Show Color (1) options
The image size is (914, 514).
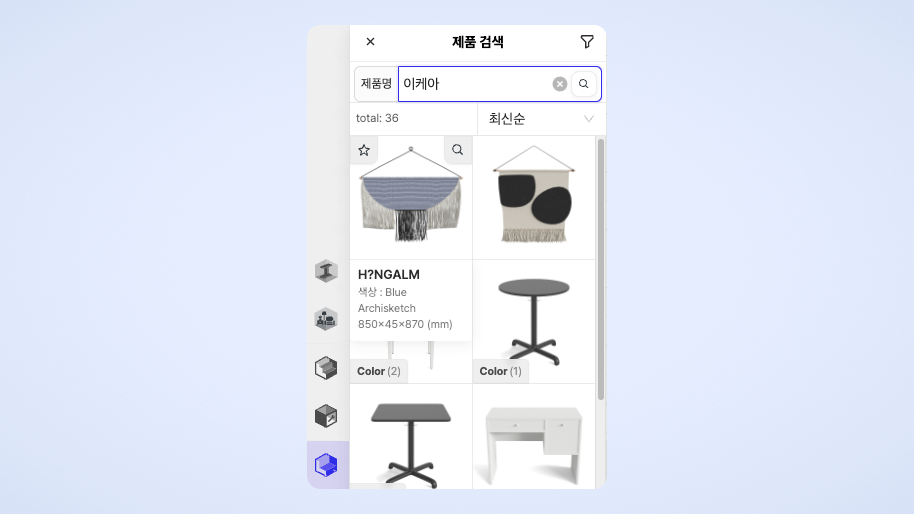tap(501, 371)
